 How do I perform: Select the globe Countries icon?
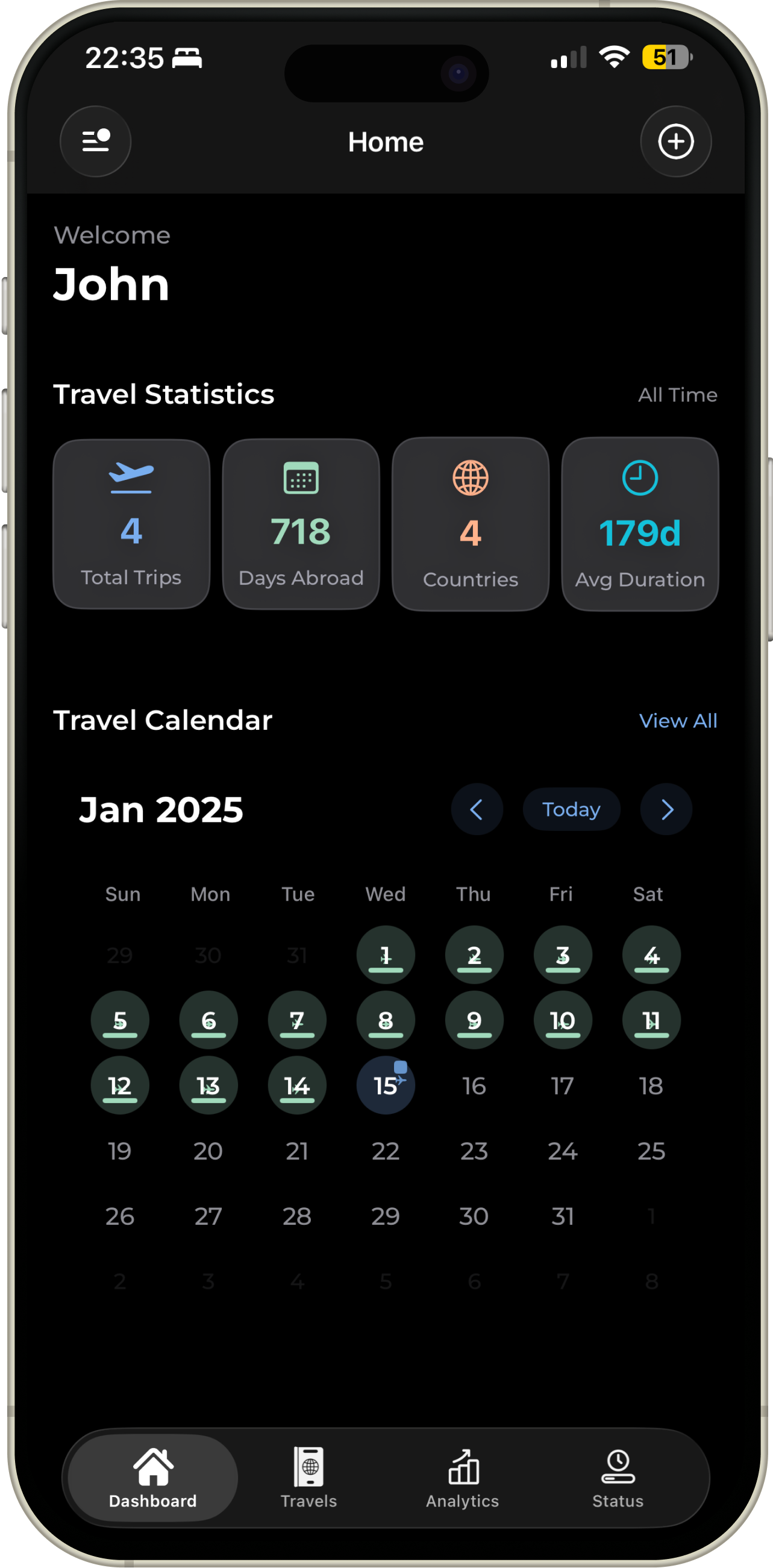470,478
